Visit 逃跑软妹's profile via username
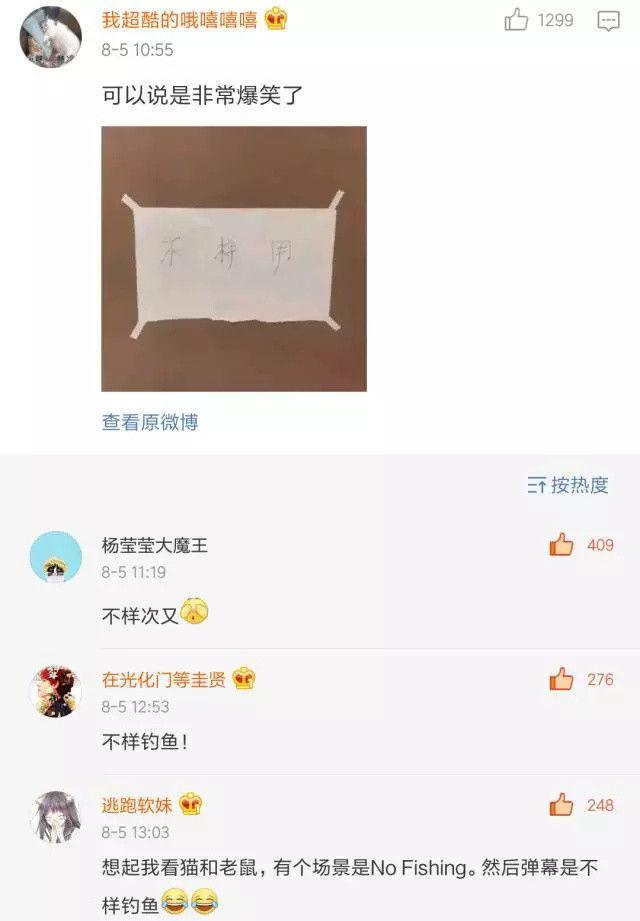Screen dimensions: 640x921 137,805
